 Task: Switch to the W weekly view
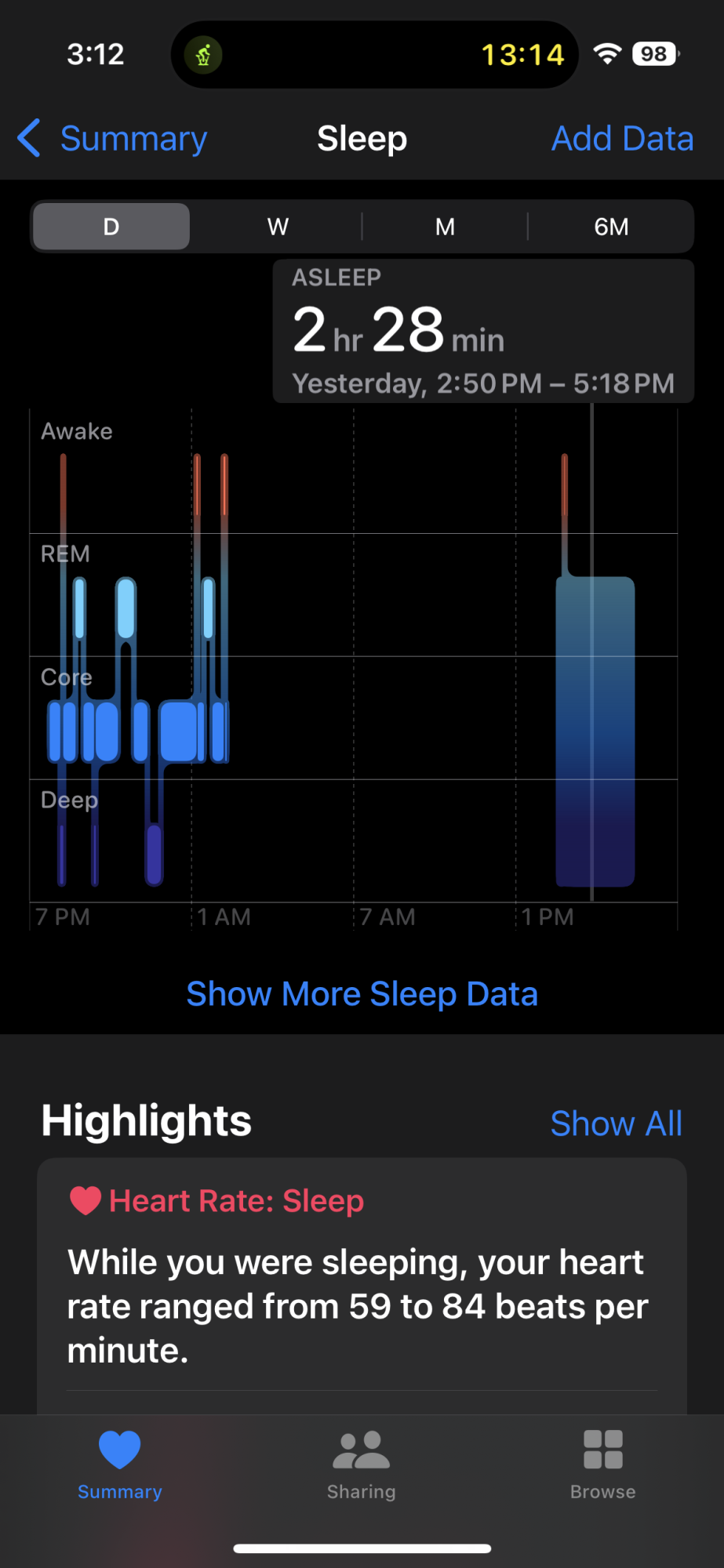pos(278,227)
